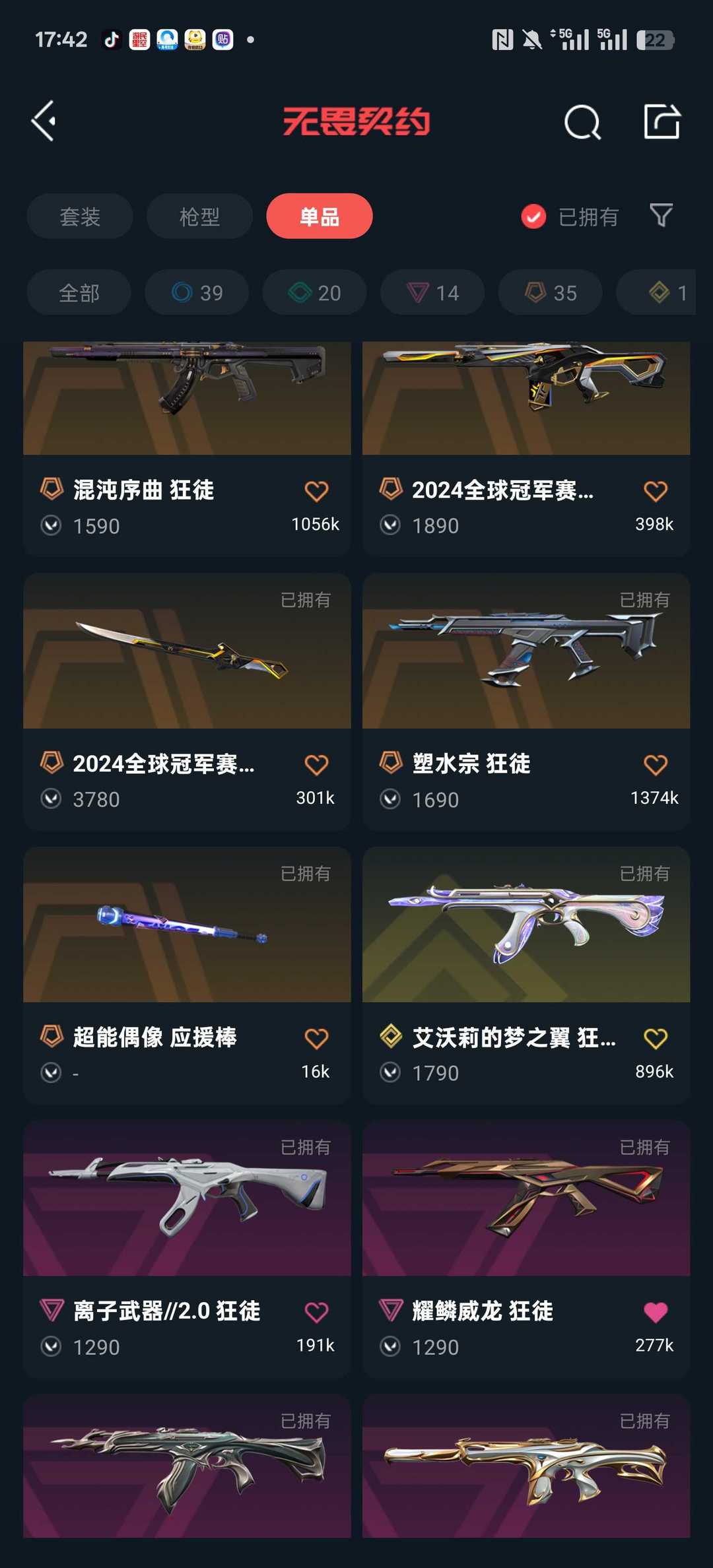
Task: Uncheck the 已拥有 filter checkbox
Action: pos(533,216)
